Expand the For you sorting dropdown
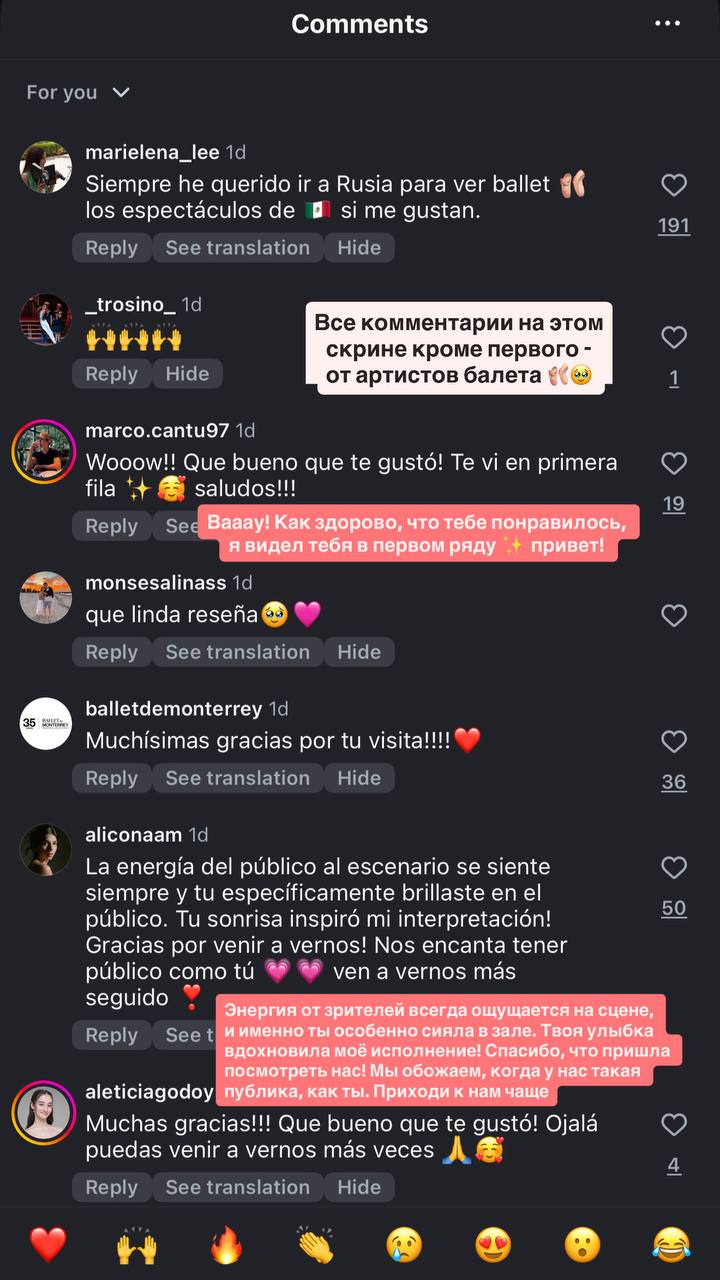The image size is (720, 1280). [x=78, y=92]
